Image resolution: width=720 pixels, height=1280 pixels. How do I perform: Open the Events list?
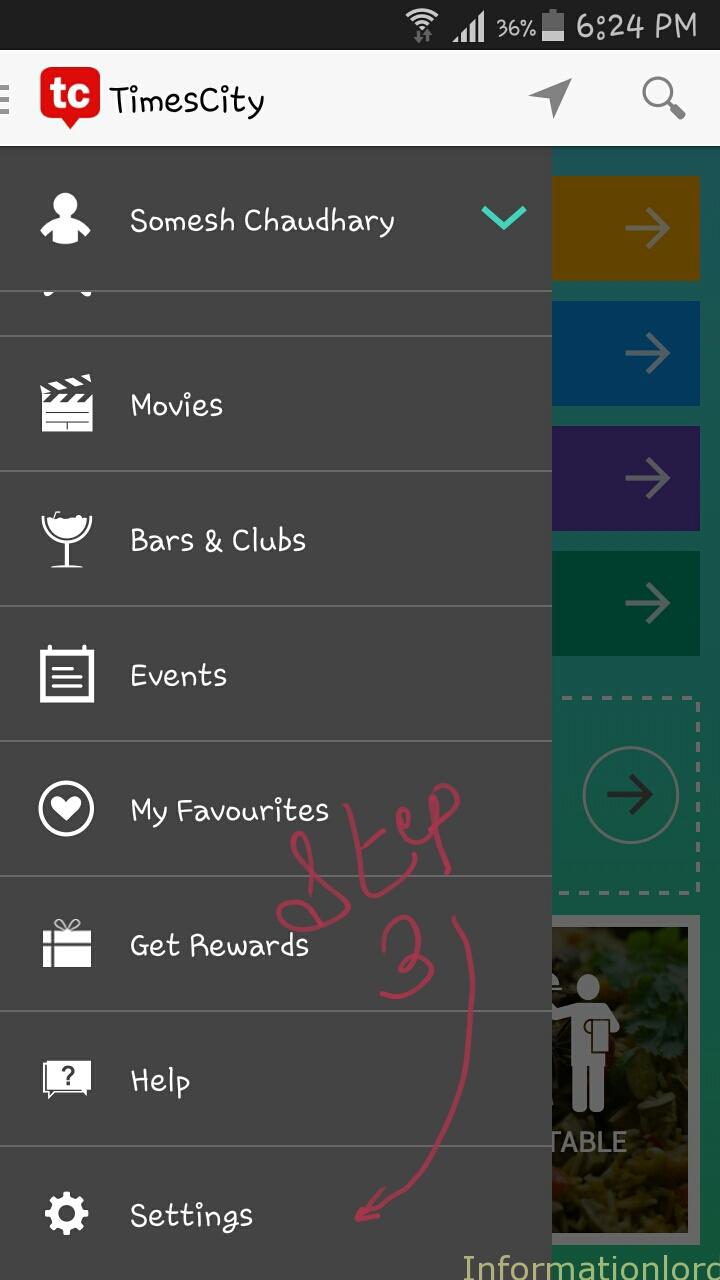178,675
